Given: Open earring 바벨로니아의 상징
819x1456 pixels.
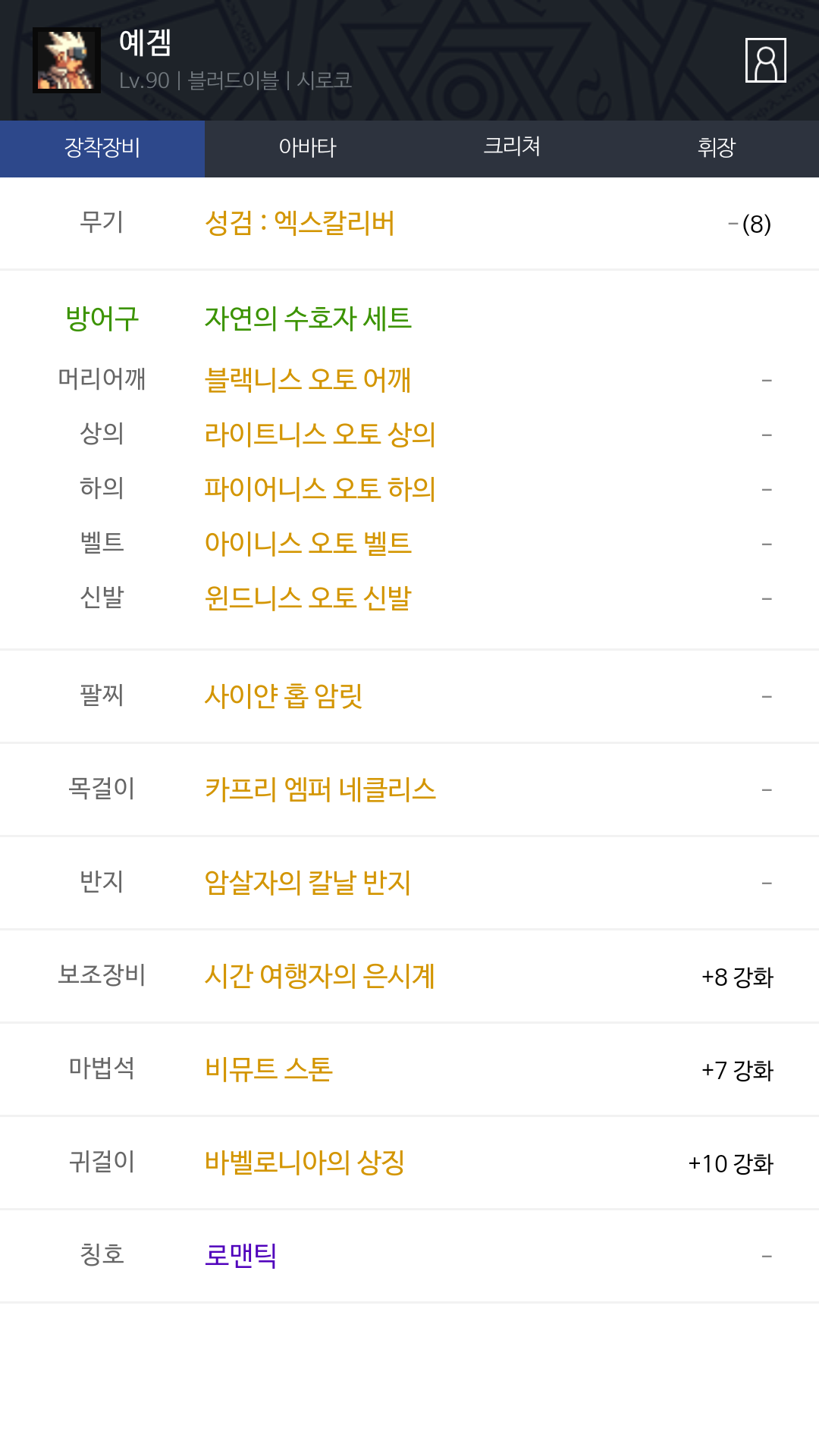Looking at the screenshot, I should 305,1163.
